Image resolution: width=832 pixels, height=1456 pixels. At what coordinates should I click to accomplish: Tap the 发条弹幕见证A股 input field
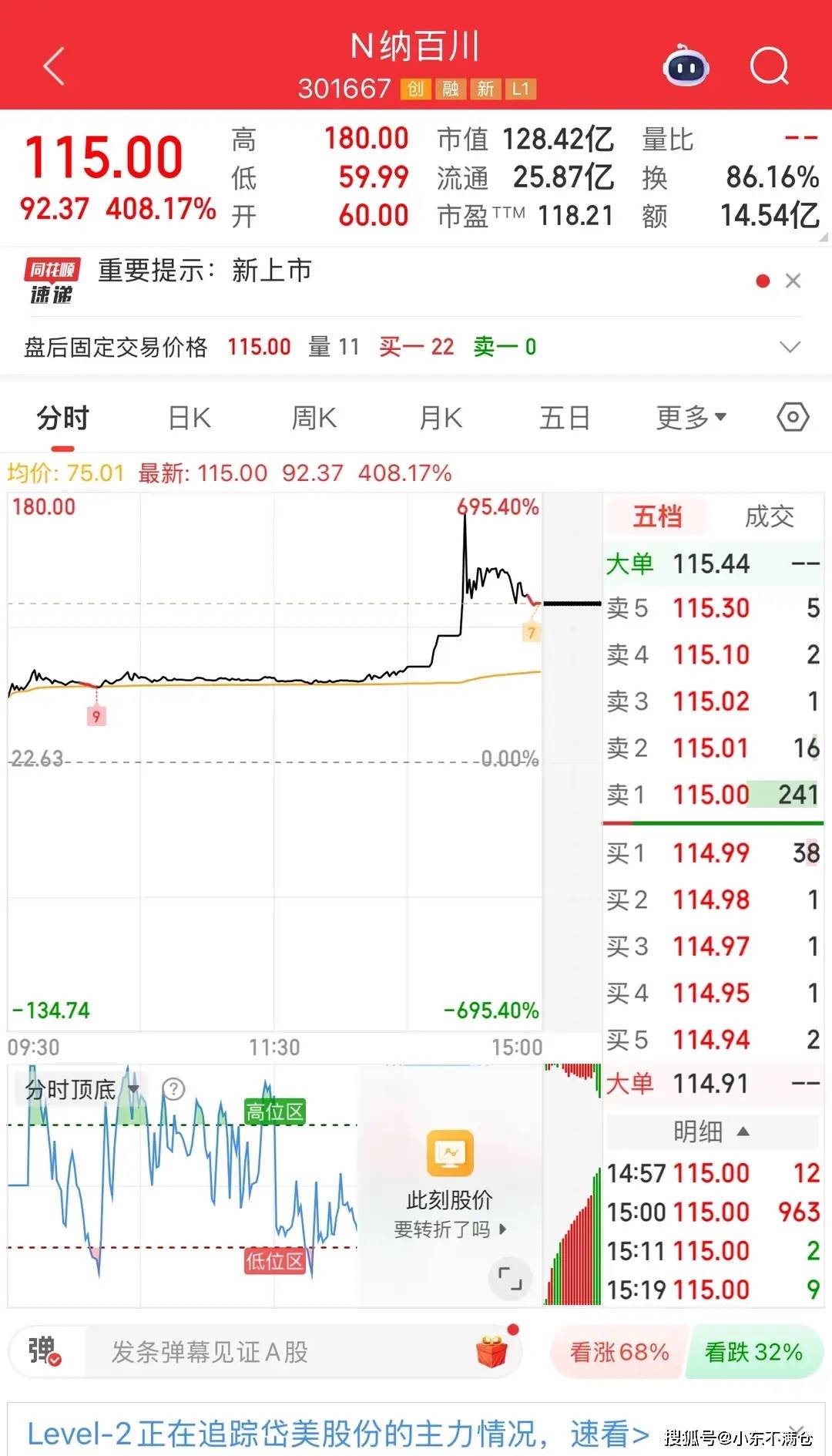[277, 1352]
